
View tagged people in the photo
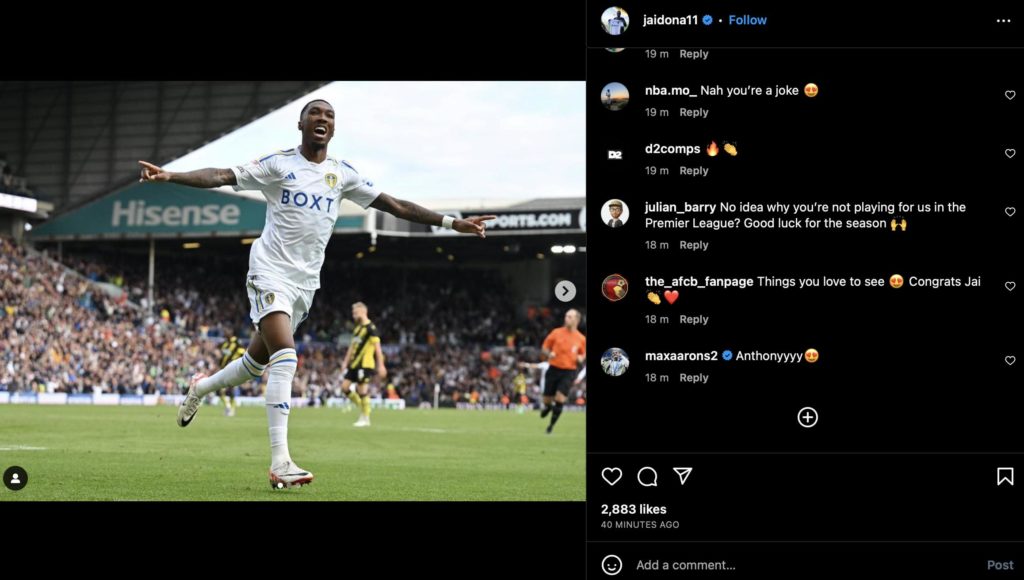(15, 478)
